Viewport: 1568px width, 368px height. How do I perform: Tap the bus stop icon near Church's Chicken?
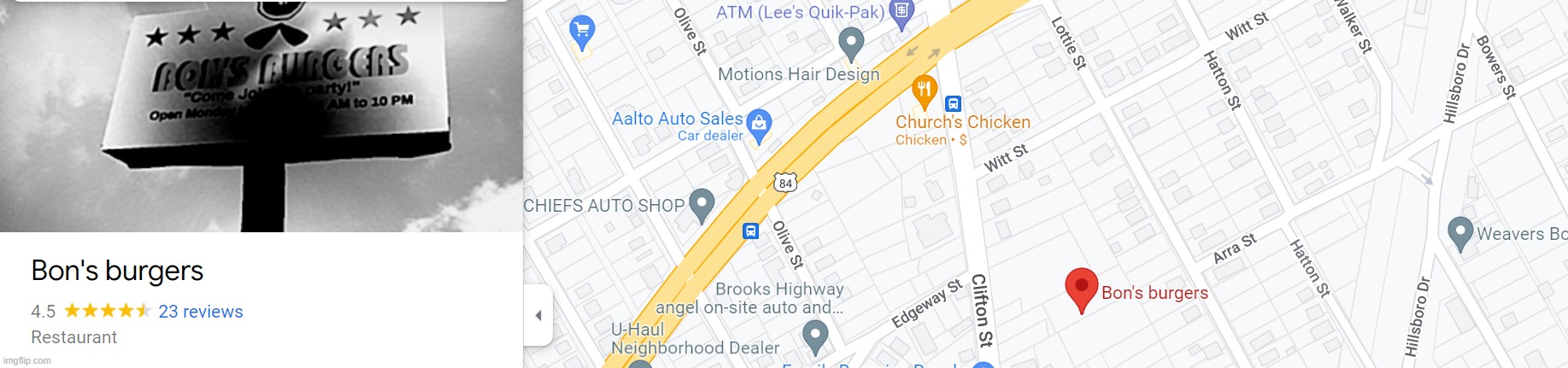pyautogui.click(x=954, y=104)
